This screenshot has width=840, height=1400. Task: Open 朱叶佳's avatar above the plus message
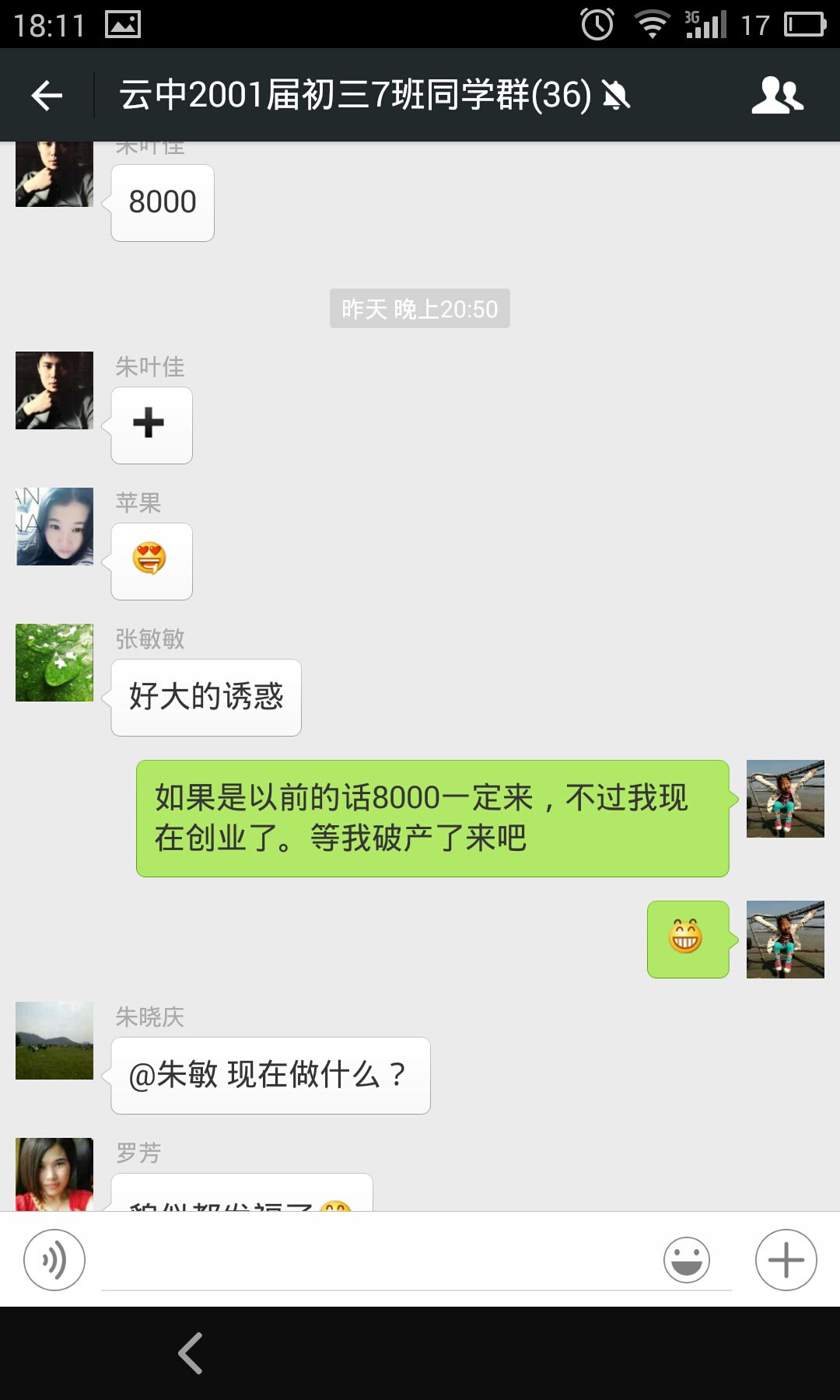[x=54, y=390]
